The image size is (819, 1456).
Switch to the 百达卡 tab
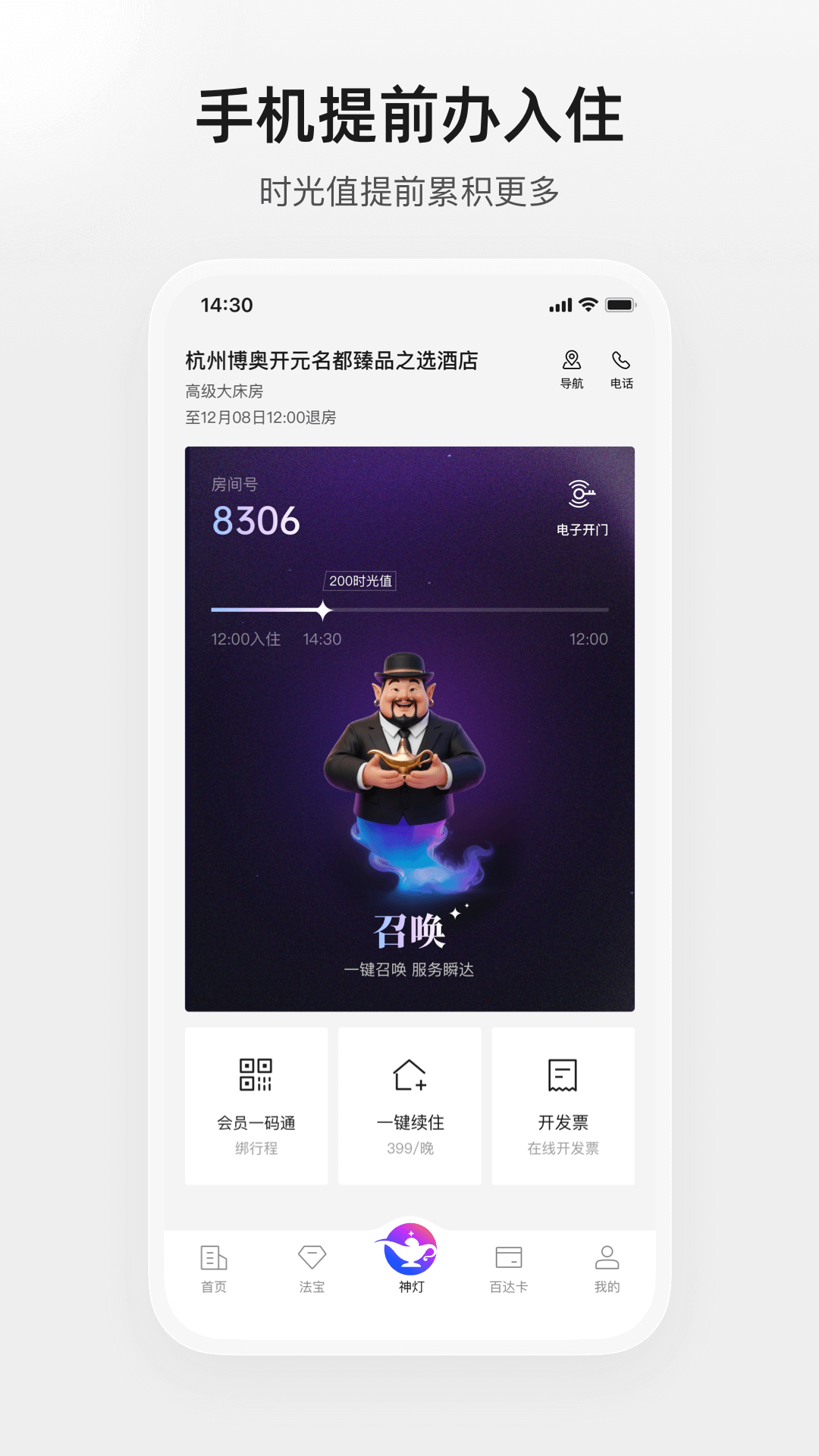(x=508, y=1266)
